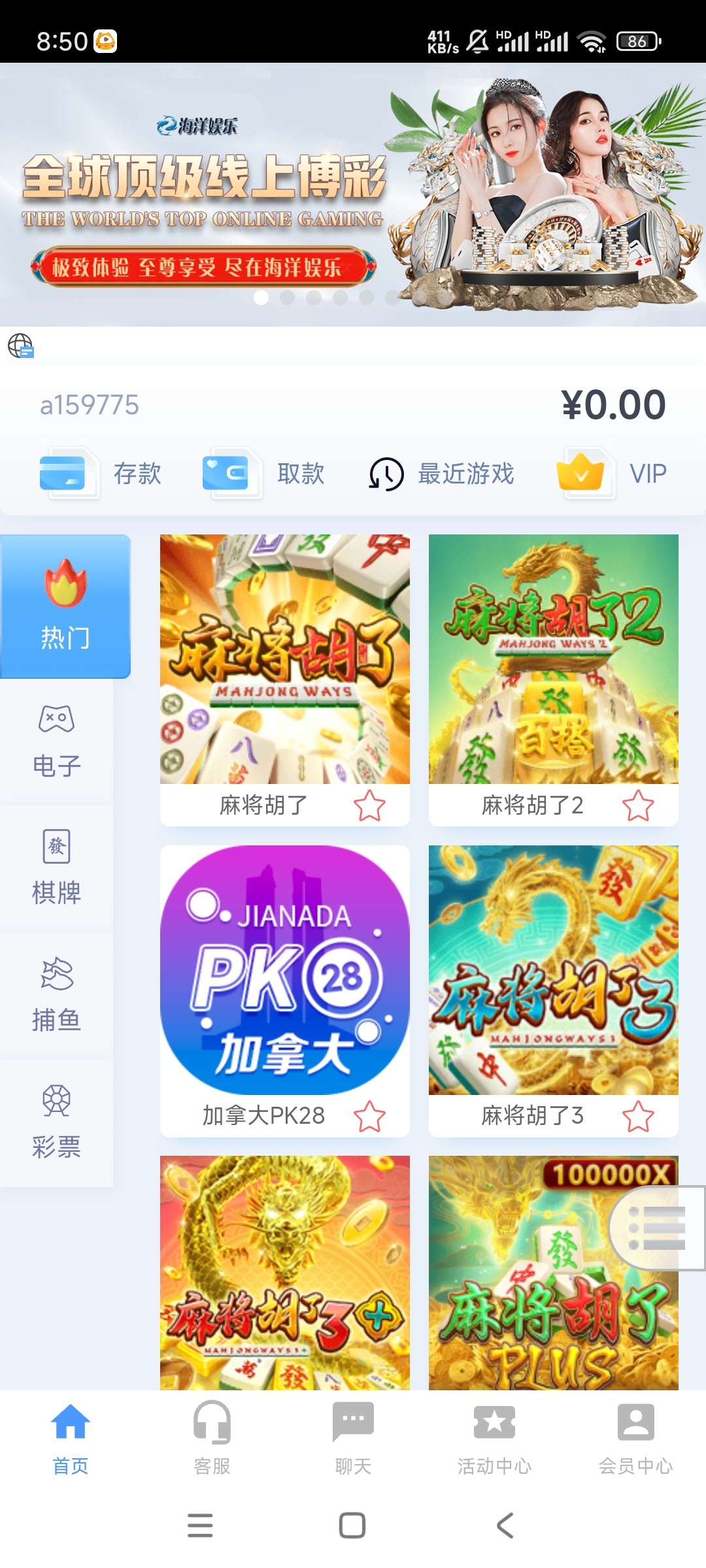Switch to the 彩票 category
This screenshot has width=706, height=1568.
click(x=57, y=1122)
